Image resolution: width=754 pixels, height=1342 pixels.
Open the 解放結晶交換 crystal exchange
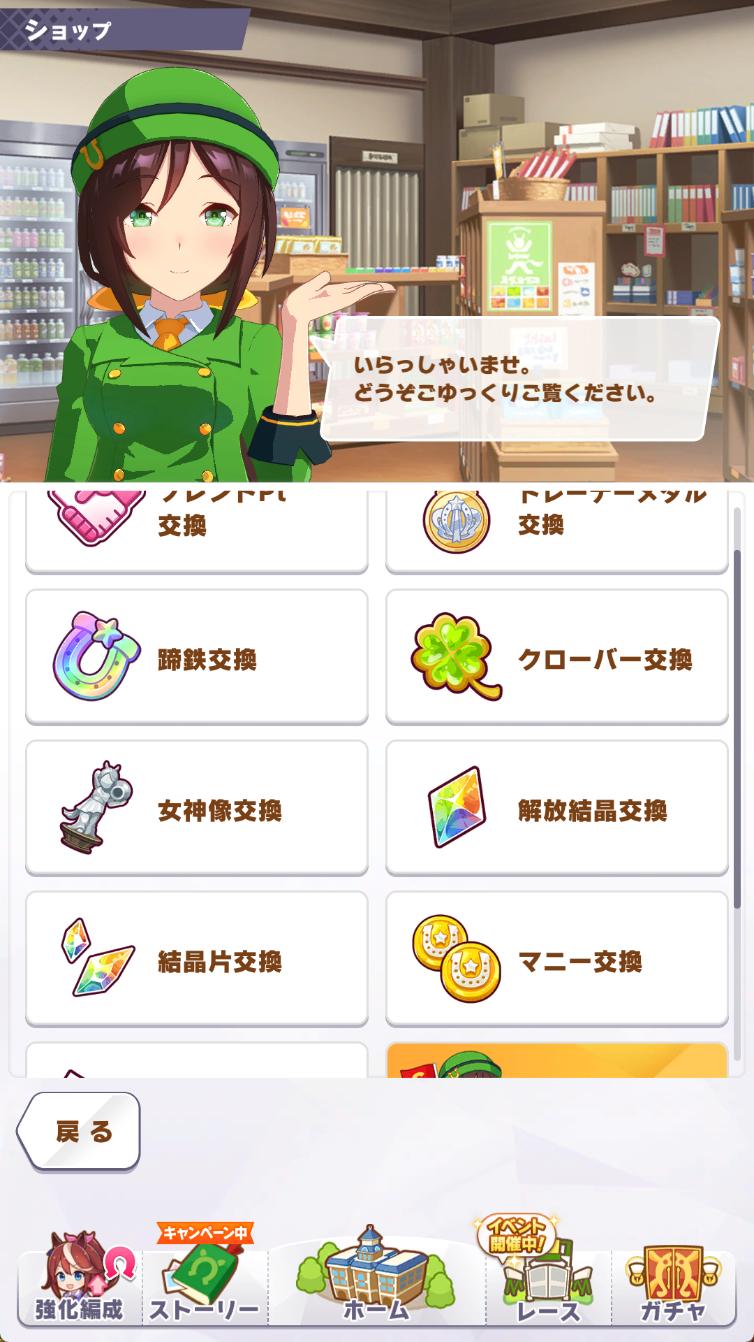pos(556,809)
